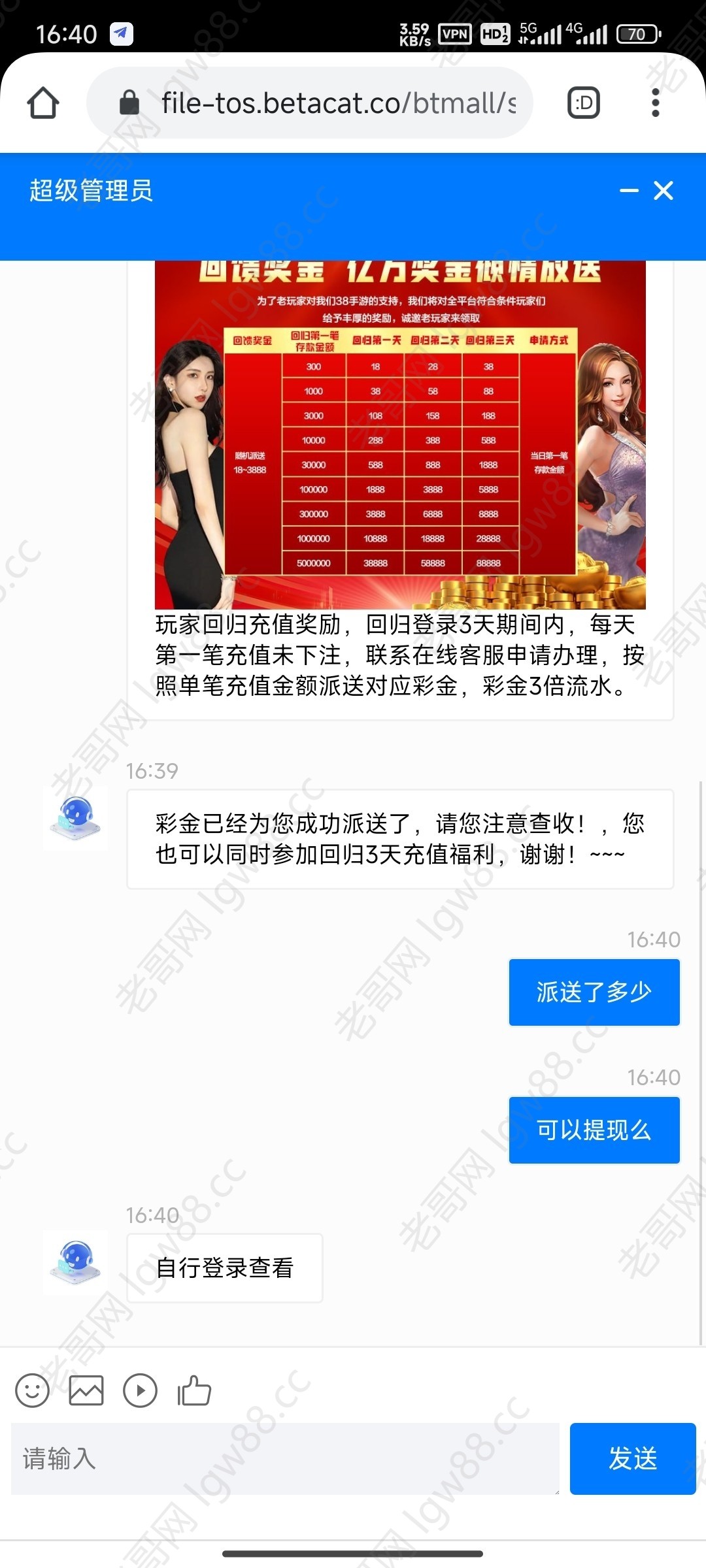Open the browser tab switcher
Viewport: 706px width, 1568px height.
point(583,103)
